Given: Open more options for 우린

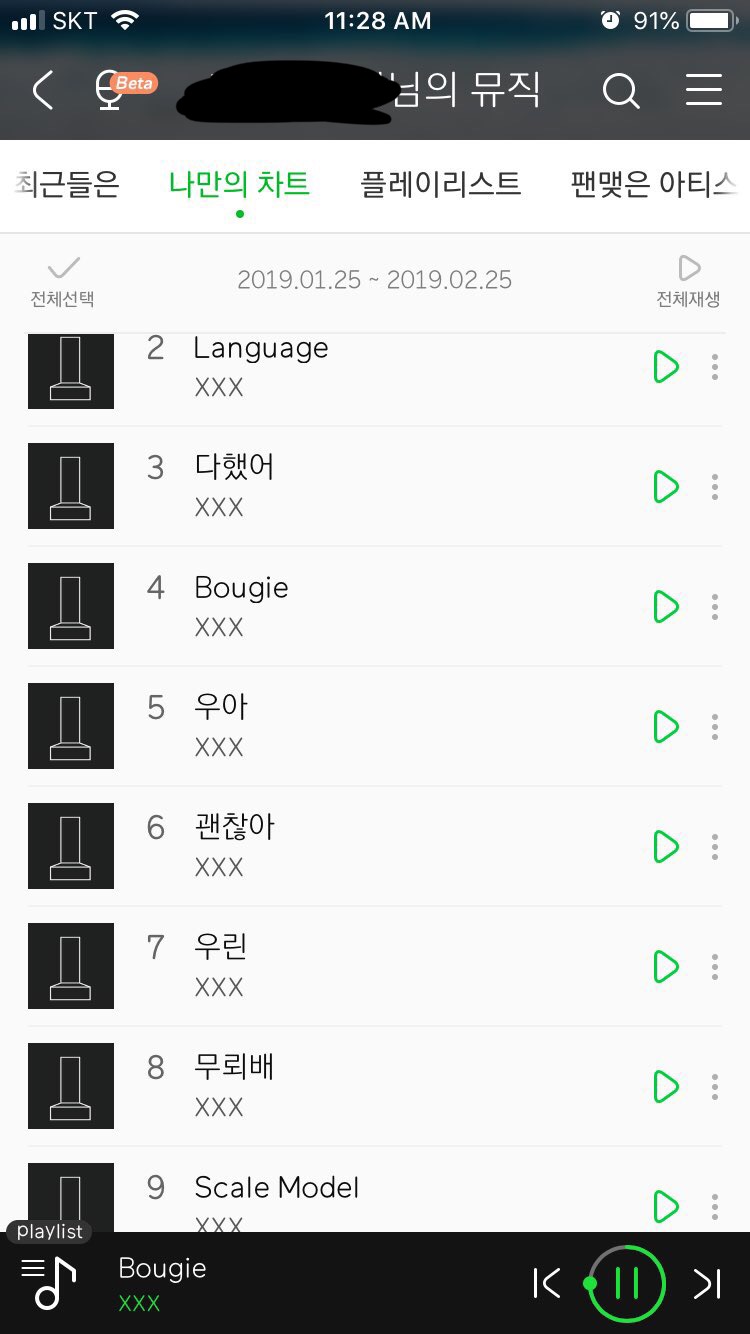Looking at the screenshot, I should tap(714, 967).
